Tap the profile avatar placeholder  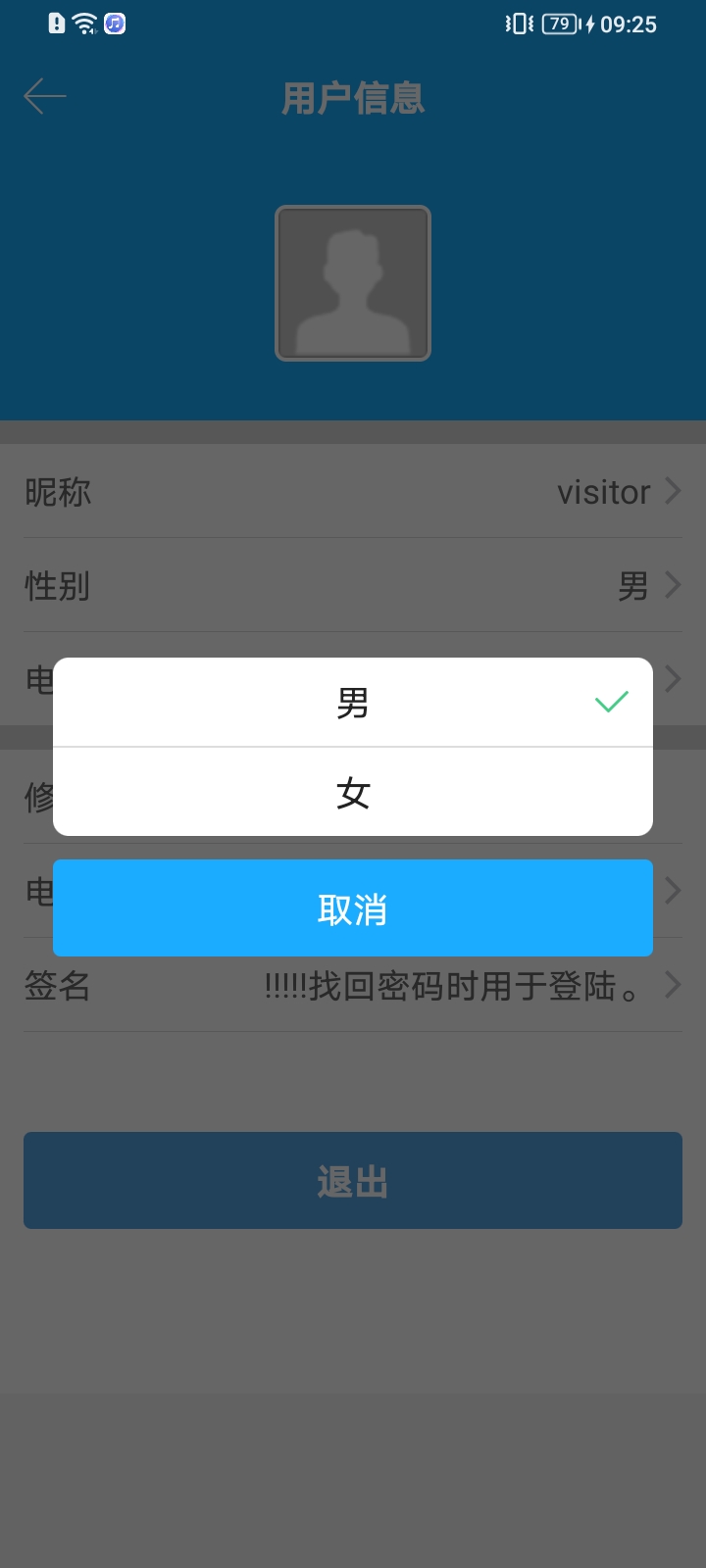click(x=353, y=283)
